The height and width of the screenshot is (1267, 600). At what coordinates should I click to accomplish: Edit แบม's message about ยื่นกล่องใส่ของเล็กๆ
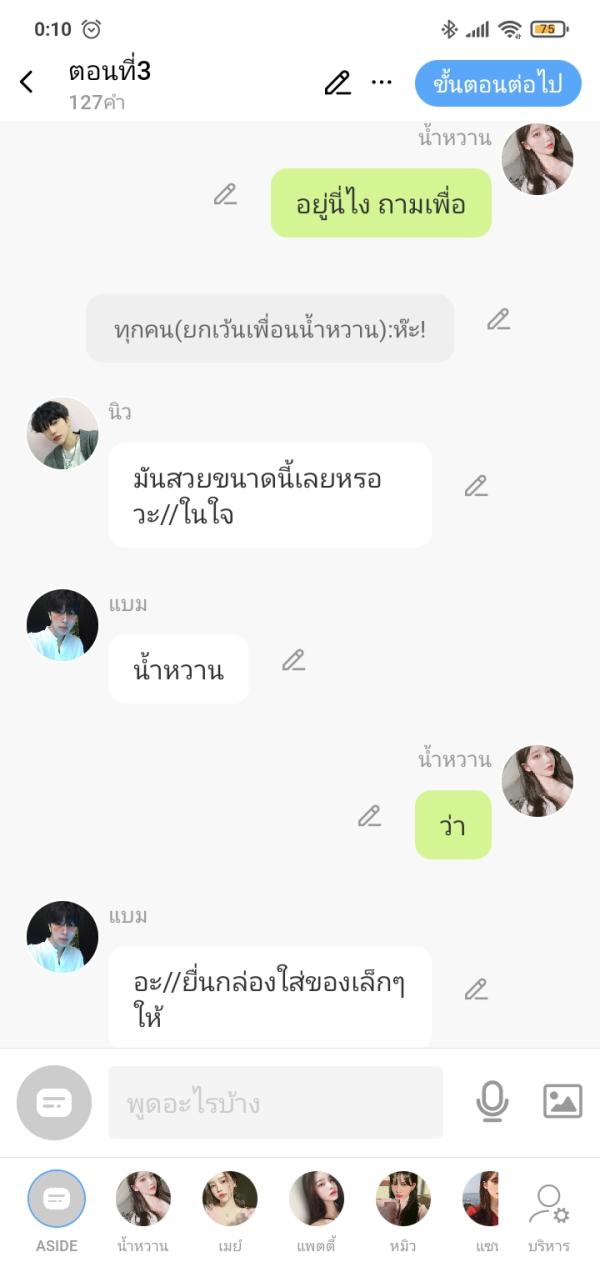(476, 990)
